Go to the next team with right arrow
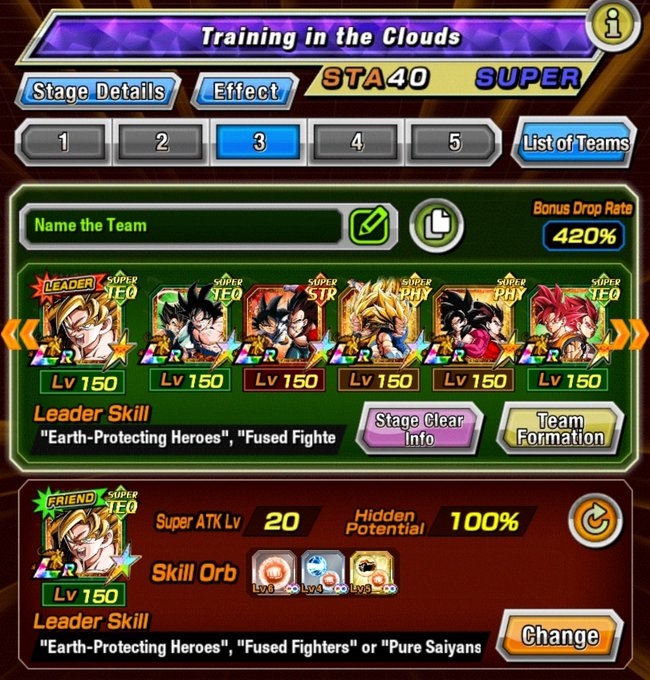The height and width of the screenshot is (680, 650). pyautogui.click(x=637, y=333)
